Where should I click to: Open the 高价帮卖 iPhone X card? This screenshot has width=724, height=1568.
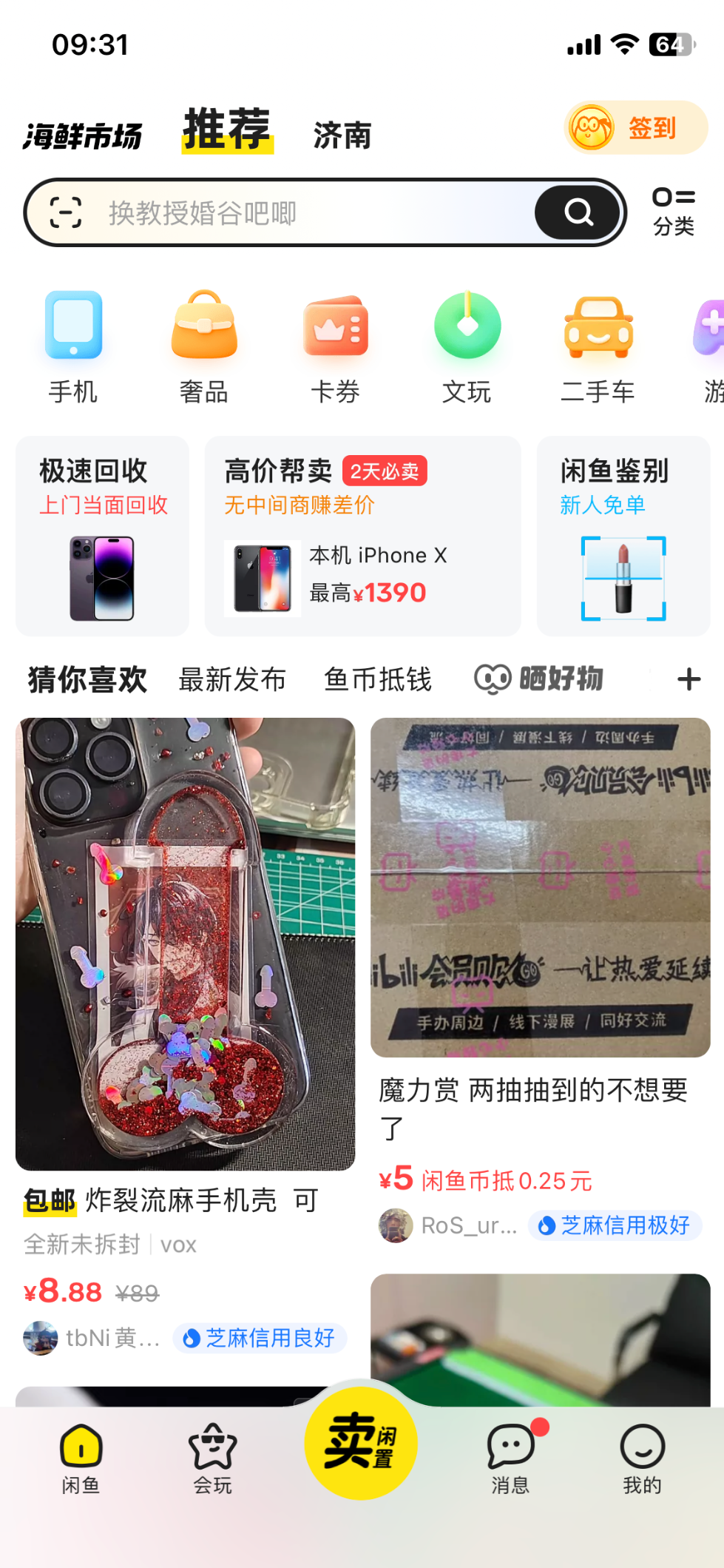point(362,536)
